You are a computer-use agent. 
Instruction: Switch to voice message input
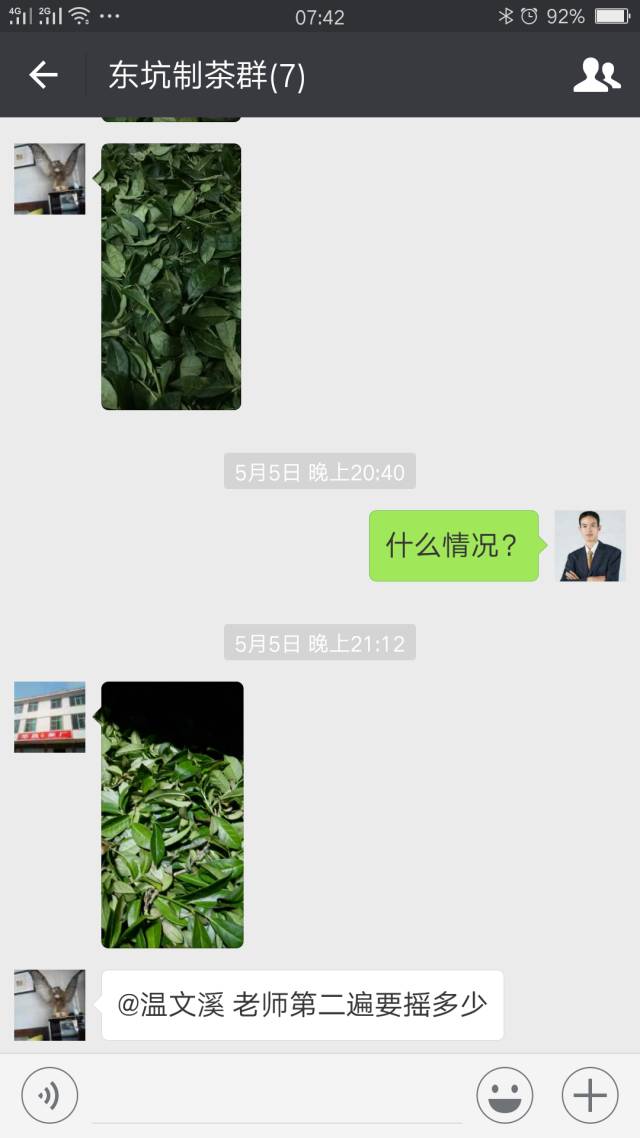point(49,1096)
